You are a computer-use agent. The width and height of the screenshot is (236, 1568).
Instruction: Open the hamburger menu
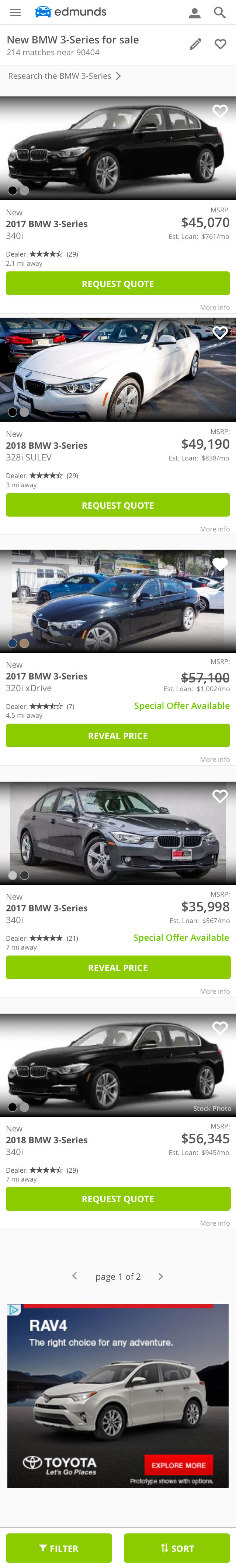point(15,12)
